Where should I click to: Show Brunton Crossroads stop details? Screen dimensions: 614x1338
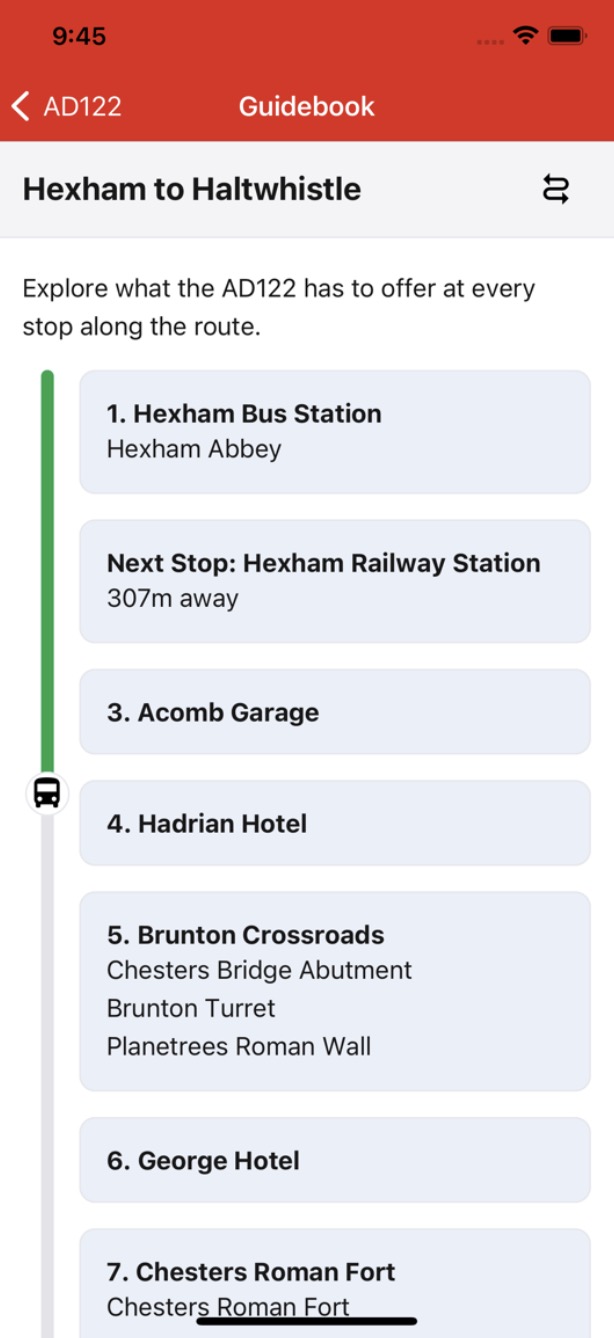334,990
